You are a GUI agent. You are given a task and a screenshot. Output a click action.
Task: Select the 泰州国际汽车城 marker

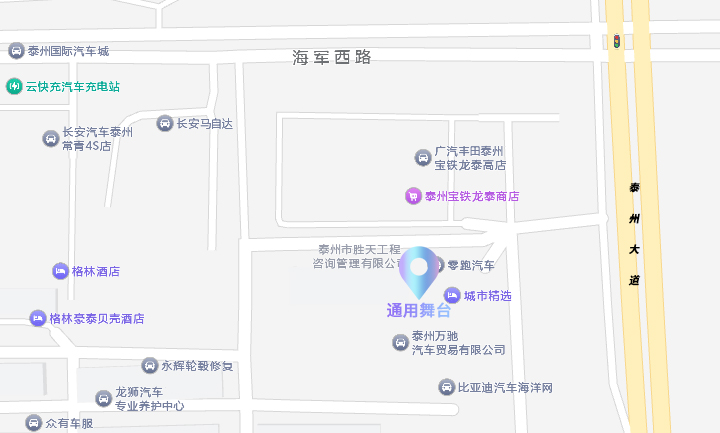point(16,51)
